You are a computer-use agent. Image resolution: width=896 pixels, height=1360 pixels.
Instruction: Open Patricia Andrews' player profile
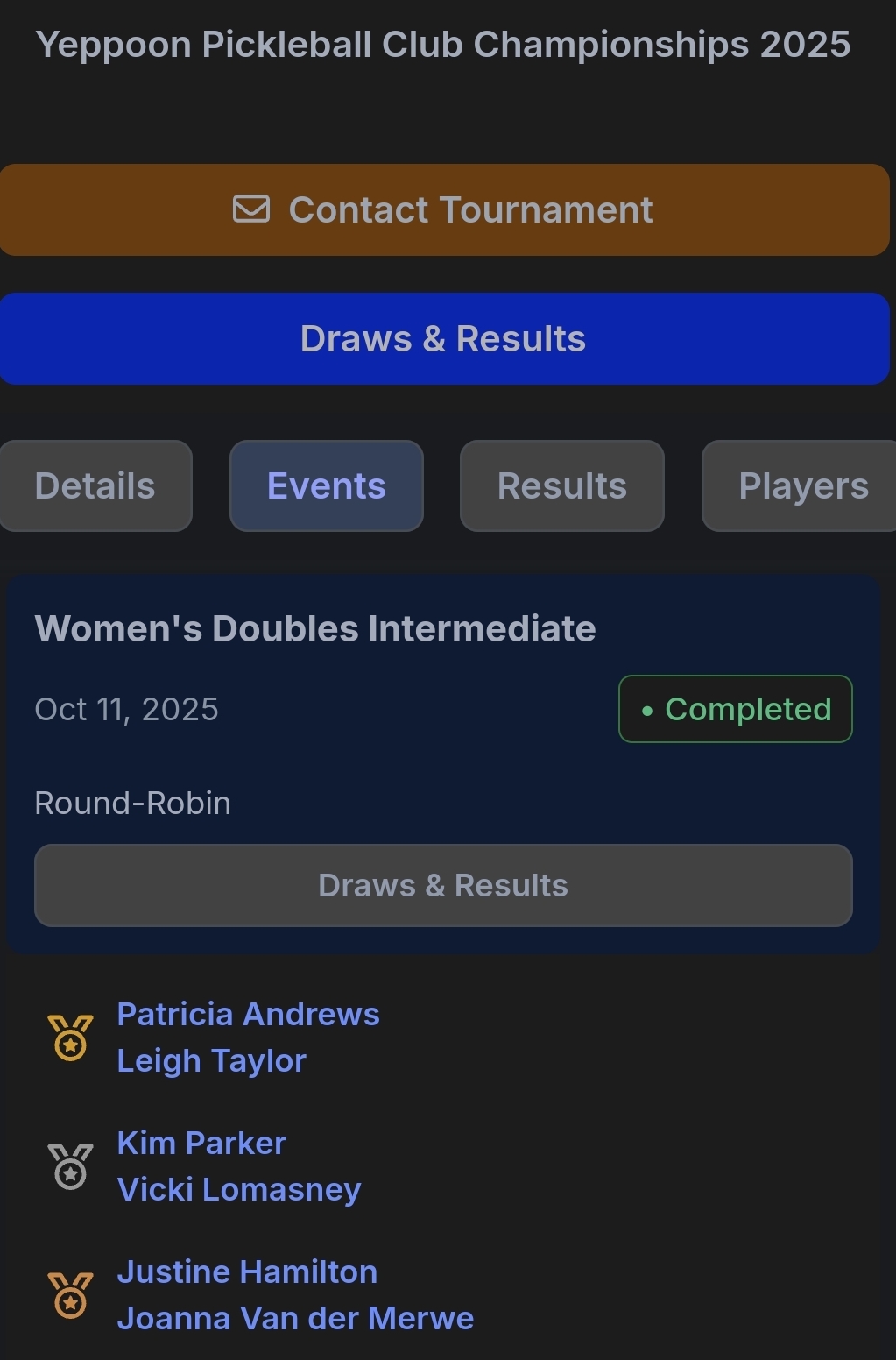pyautogui.click(x=248, y=1015)
